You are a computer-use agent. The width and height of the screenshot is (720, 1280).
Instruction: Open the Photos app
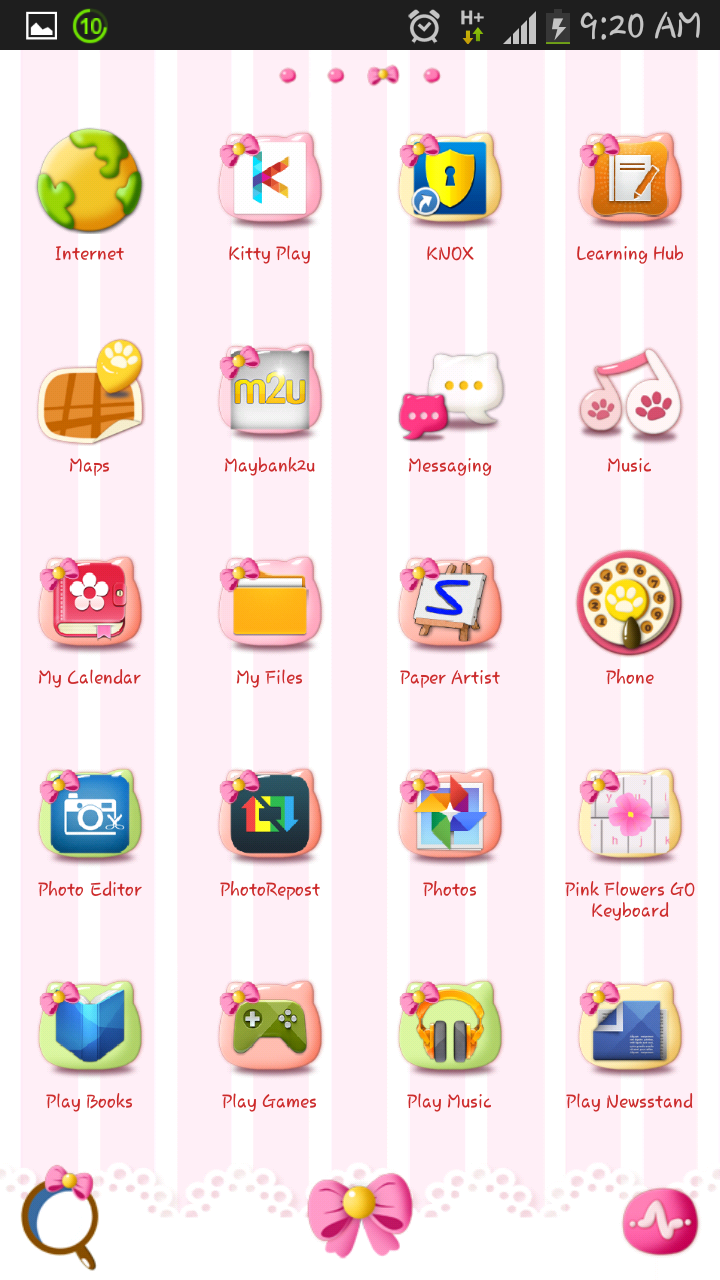pyautogui.click(x=450, y=817)
